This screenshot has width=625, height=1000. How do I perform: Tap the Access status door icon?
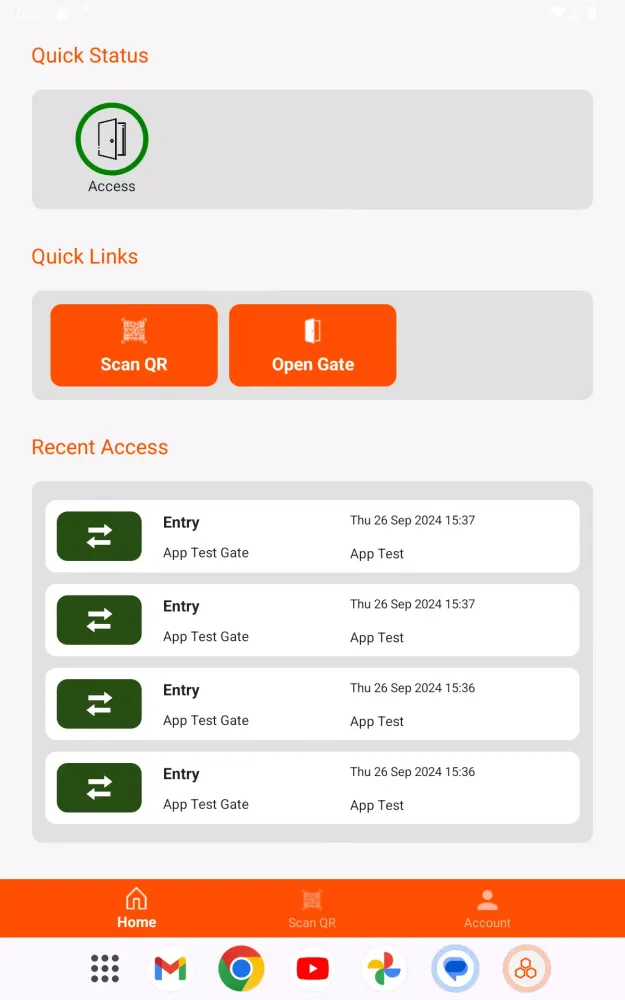(x=112, y=139)
